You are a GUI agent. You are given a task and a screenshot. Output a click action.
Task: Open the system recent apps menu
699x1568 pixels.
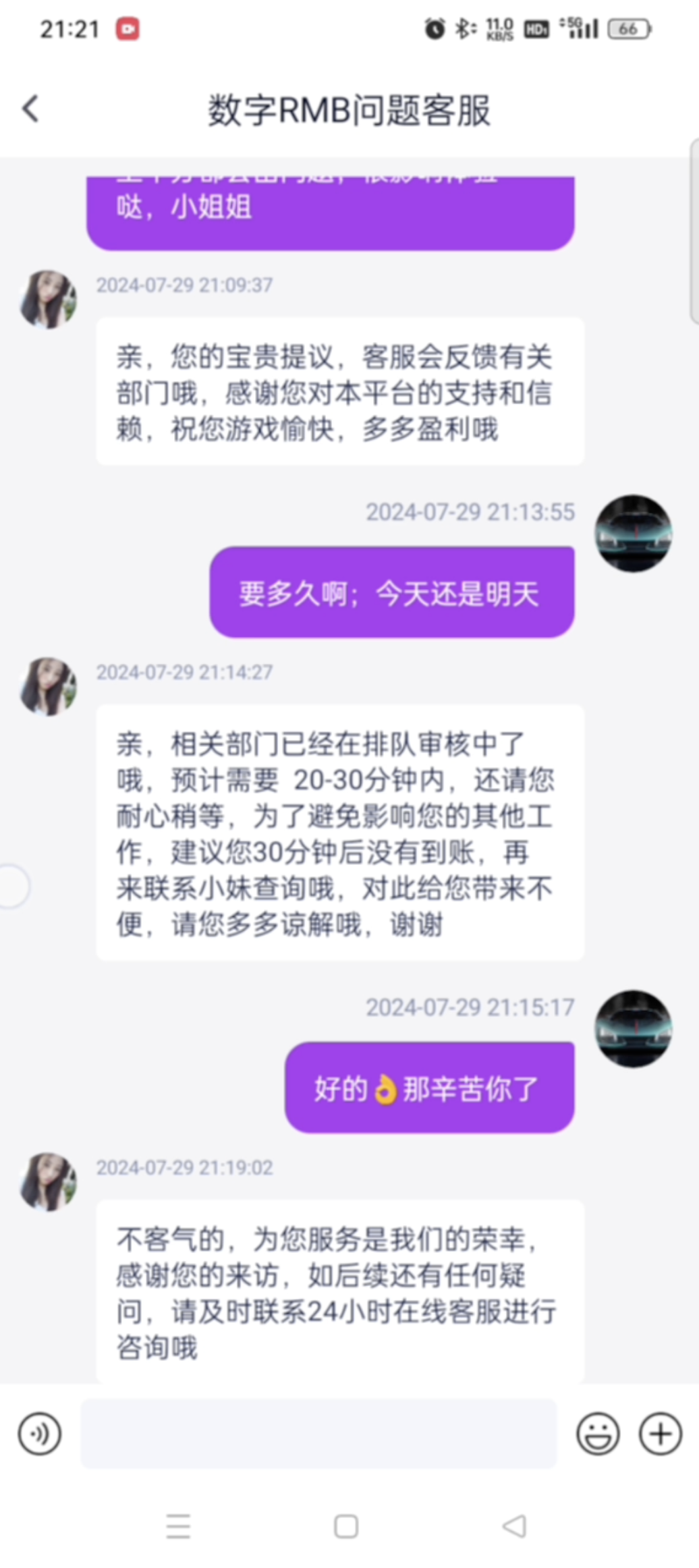pyautogui.click(x=178, y=1527)
